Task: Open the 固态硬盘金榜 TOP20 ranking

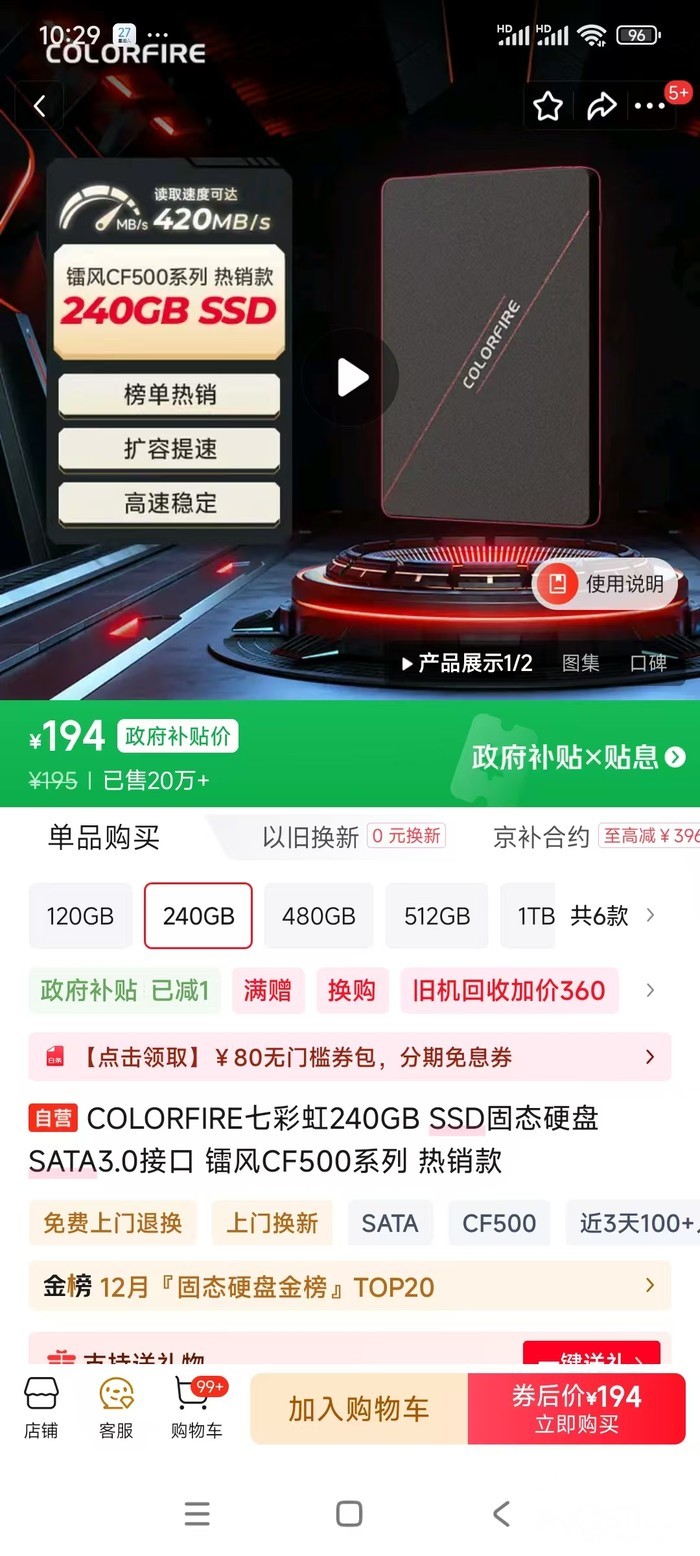Action: [x=350, y=1286]
